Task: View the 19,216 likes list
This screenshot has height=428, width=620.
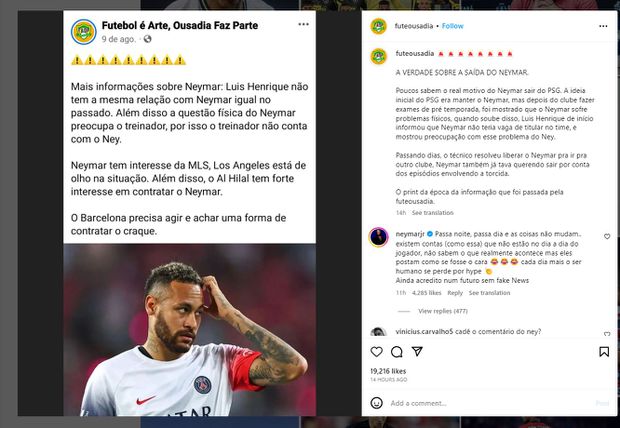Action: click(x=386, y=370)
